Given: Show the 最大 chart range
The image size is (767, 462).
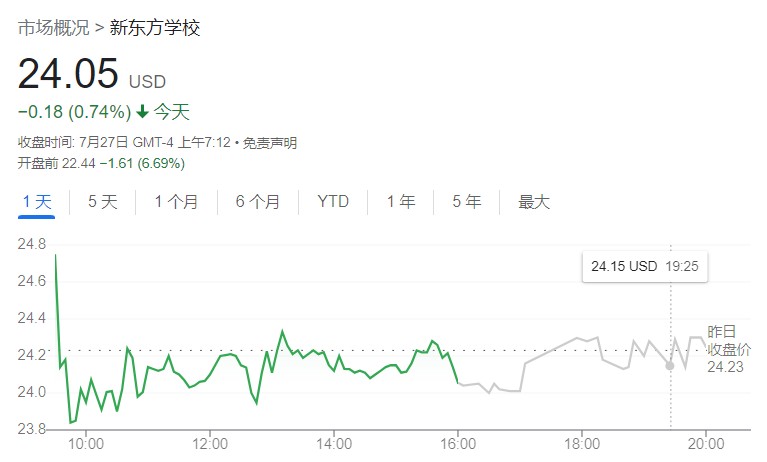Looking at the screenshot, I should click(x=534, y=202).
